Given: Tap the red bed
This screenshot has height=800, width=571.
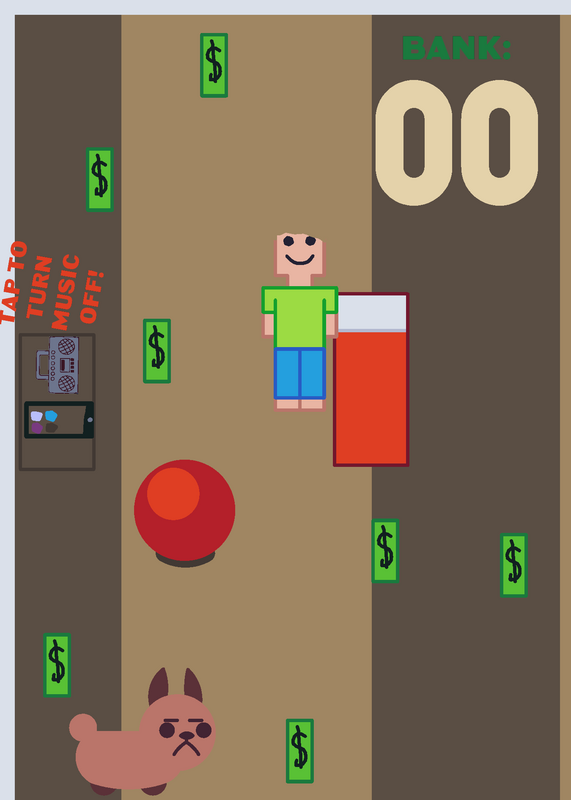Looking at the screenshot, I should pos(371,379).
